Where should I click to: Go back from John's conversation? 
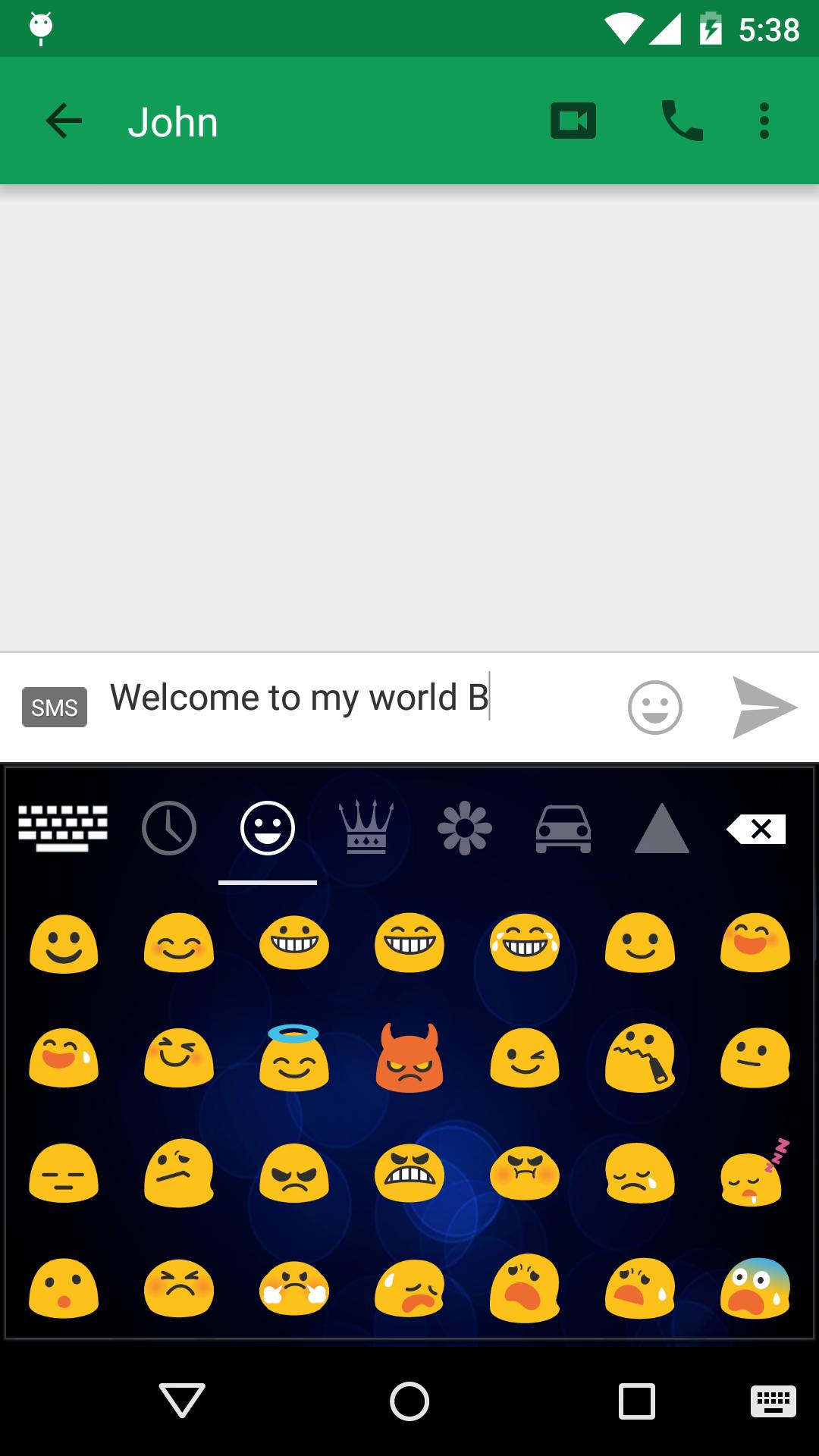coord(64,121)
